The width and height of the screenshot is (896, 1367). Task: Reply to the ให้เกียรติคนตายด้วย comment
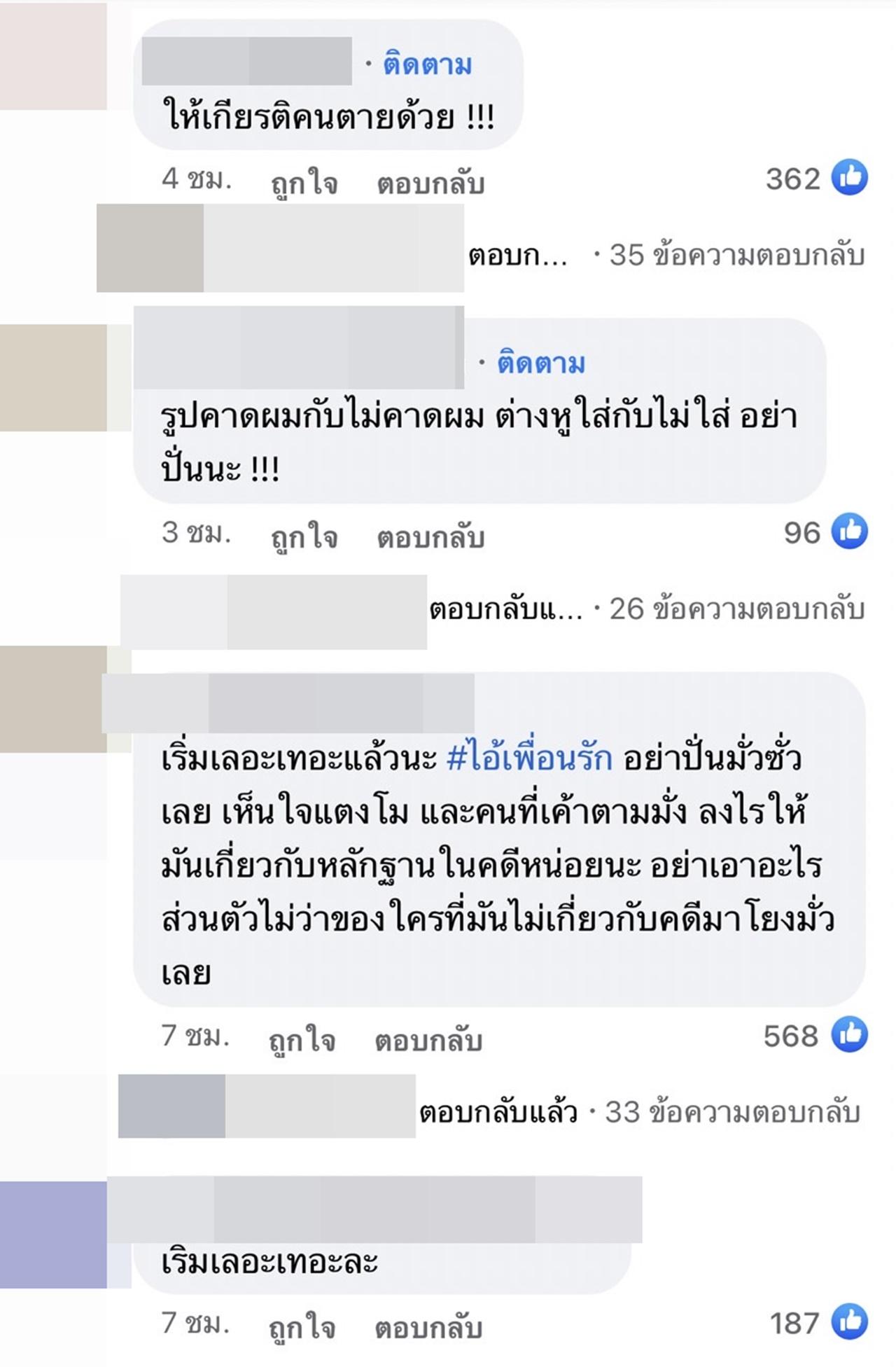coord(430,183)
